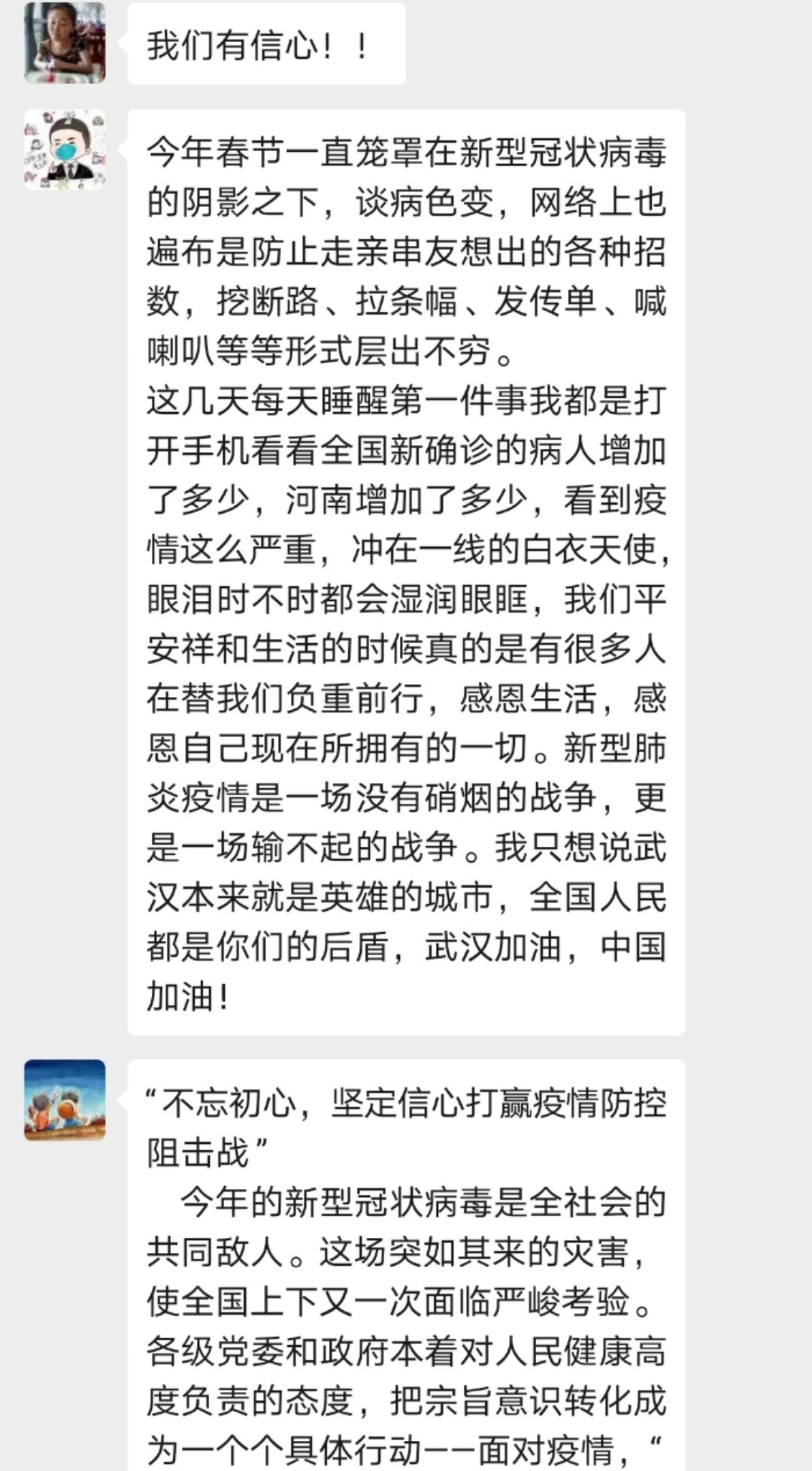Tap the cartoon mask avatar beside the "今年春节" message
The image size is (812, 1471).
click(x=65, y=150)
